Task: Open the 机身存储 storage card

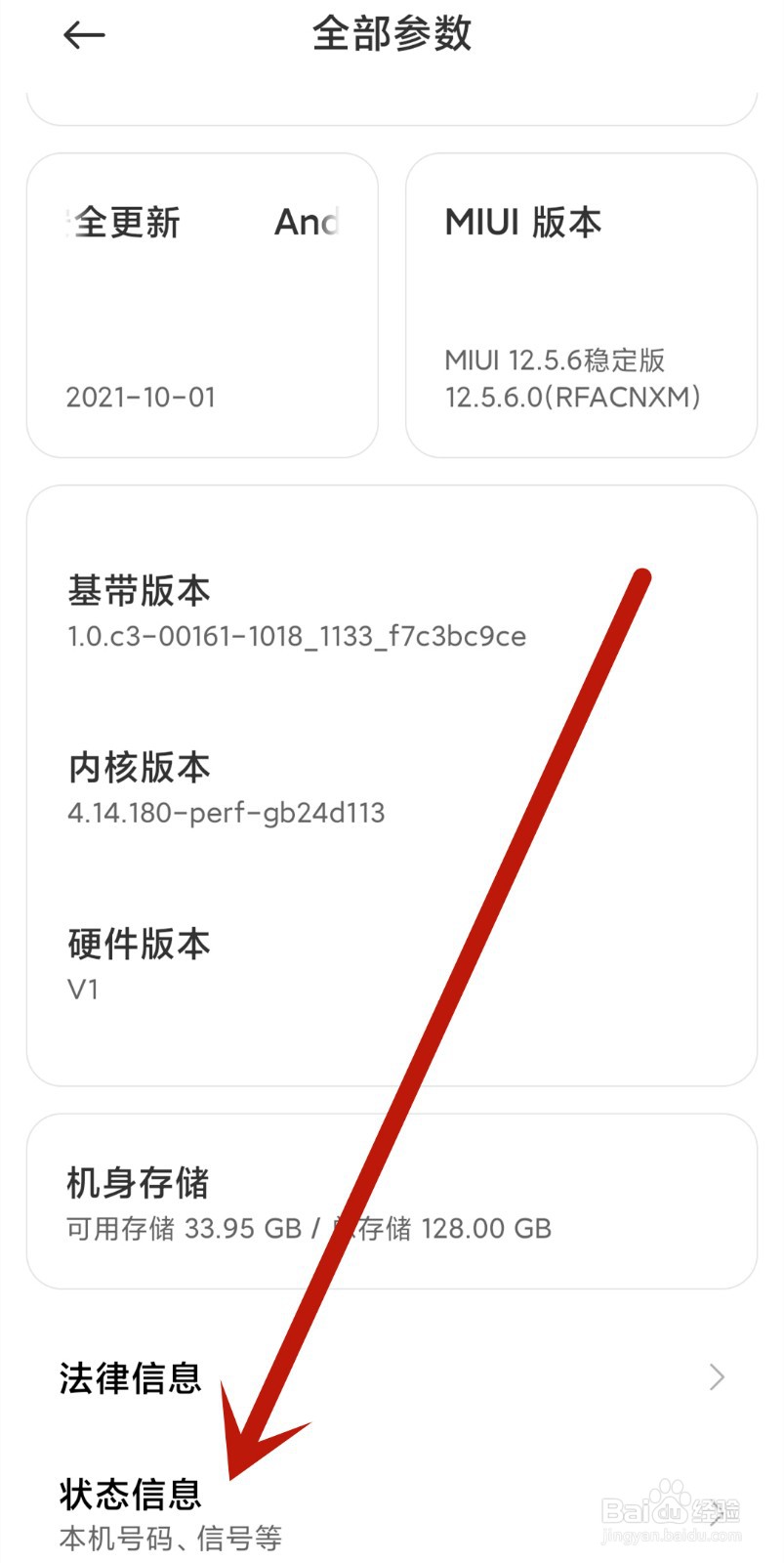Action: coord(391,1202)
